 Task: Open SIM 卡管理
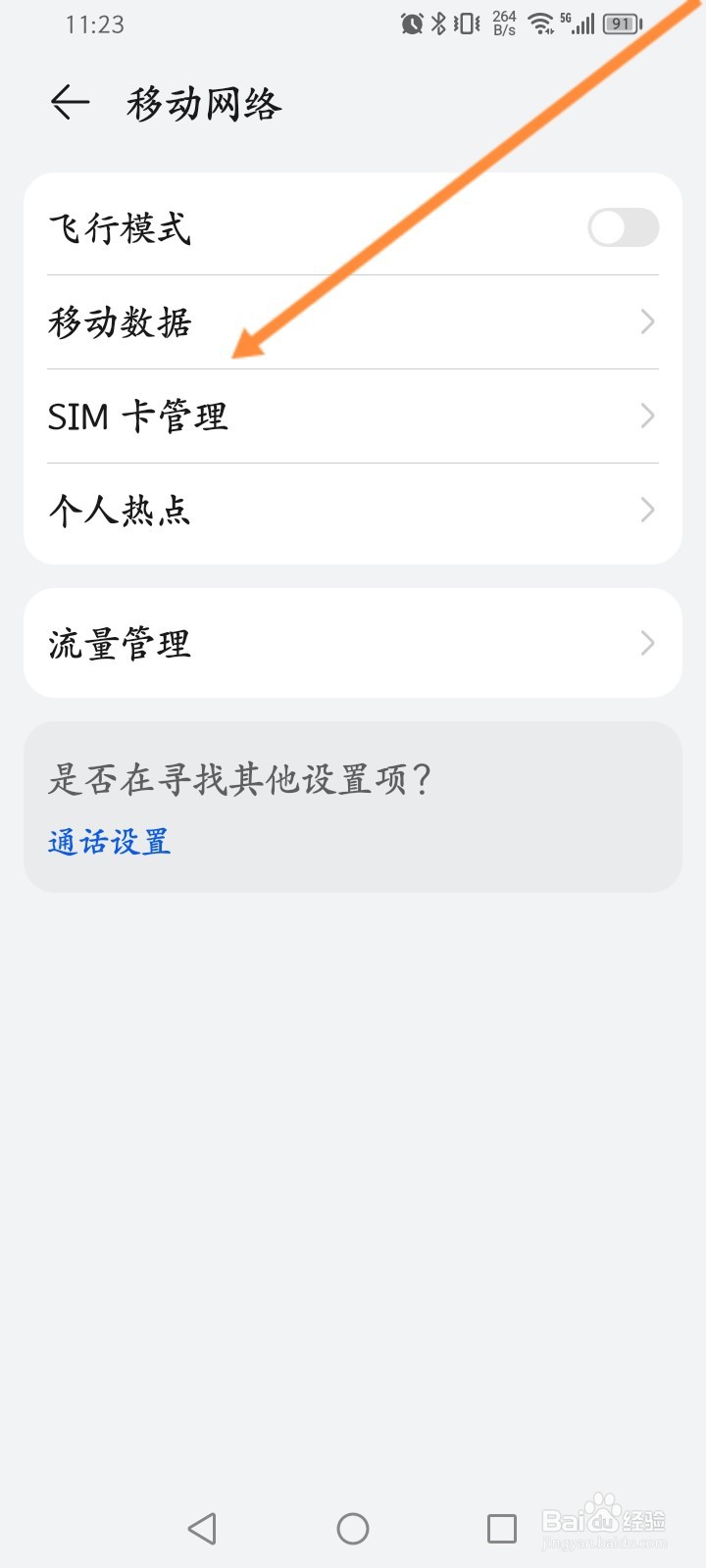coord(353,416)
